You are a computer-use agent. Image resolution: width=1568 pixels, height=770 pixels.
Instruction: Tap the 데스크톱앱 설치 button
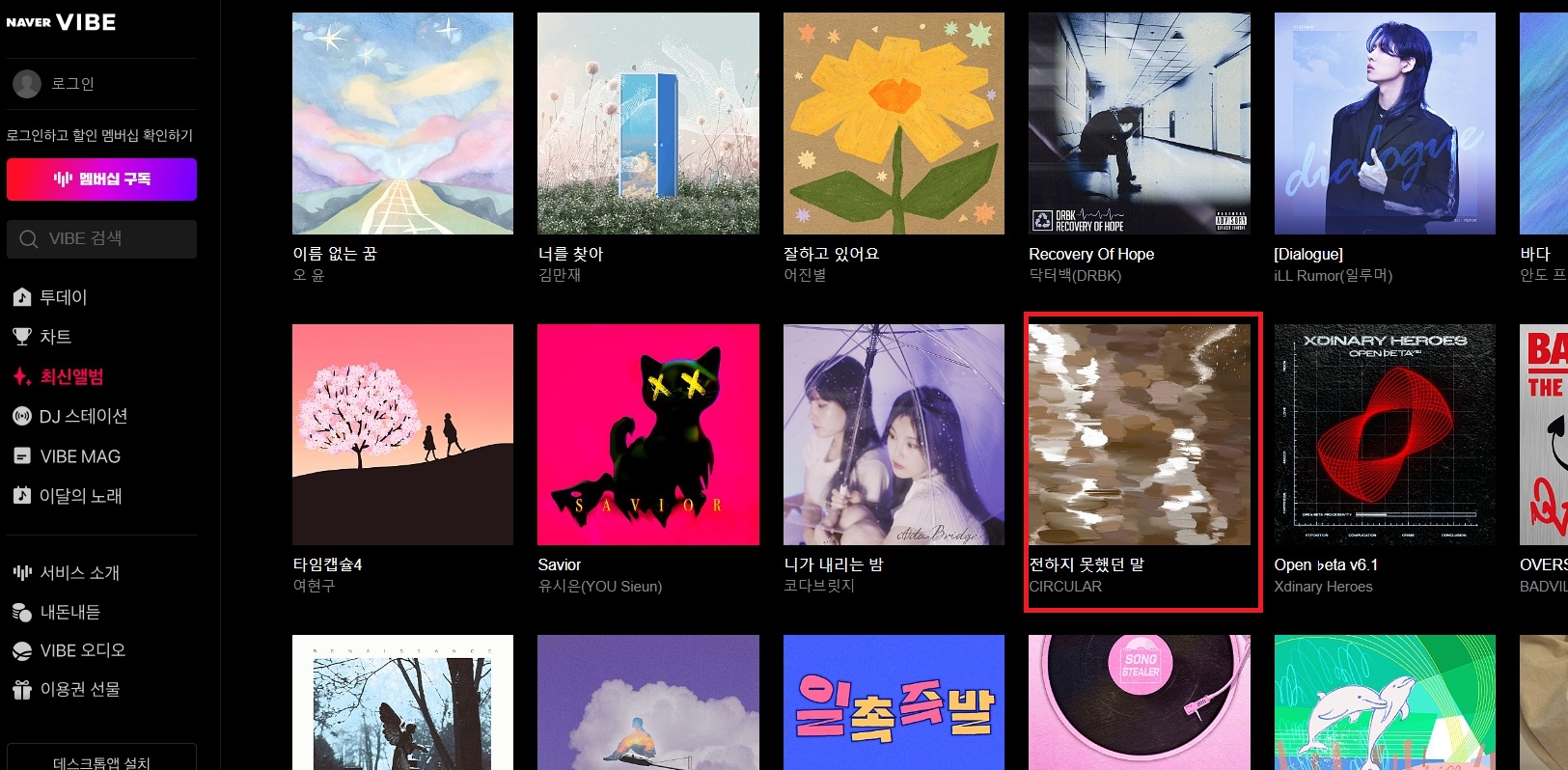[101, 760]
